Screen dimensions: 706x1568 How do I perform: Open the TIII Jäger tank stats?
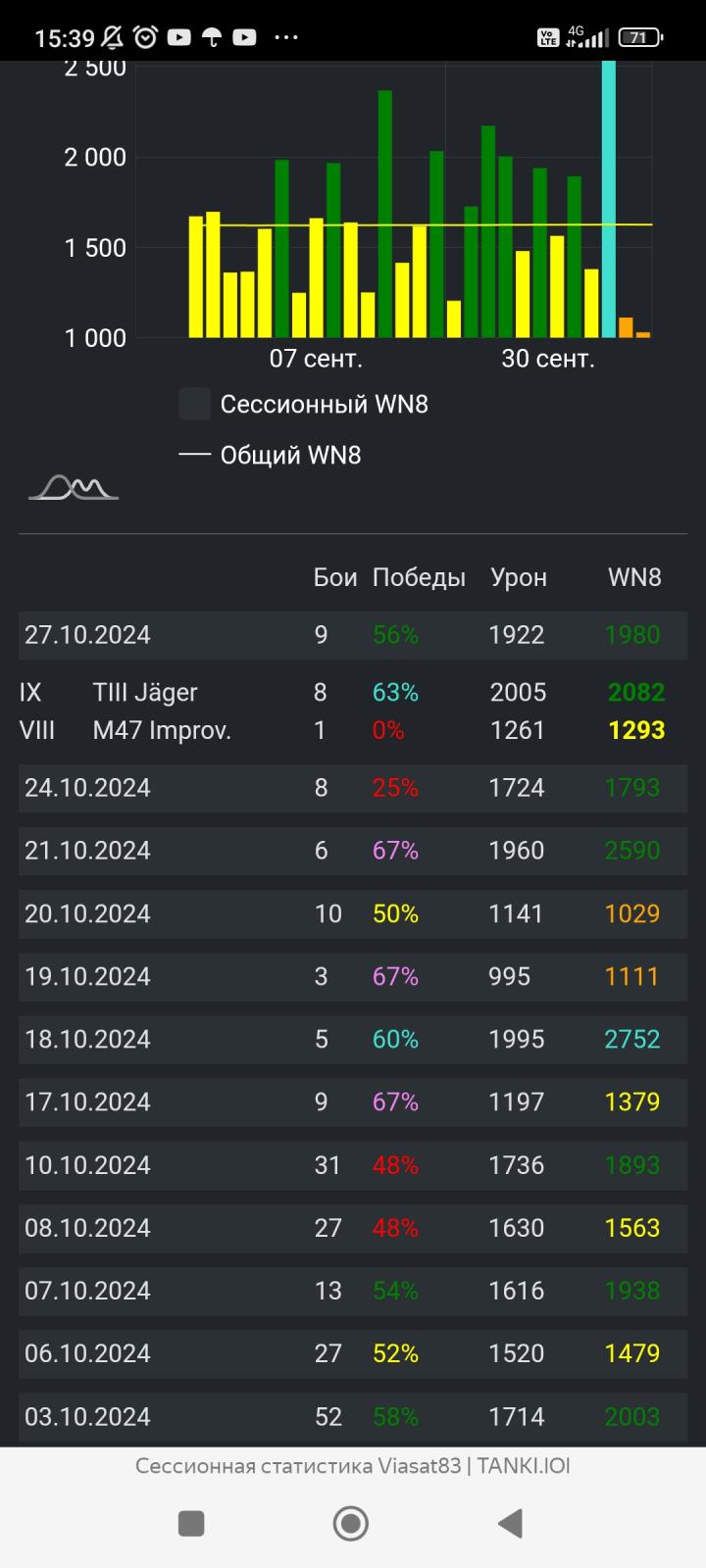tap(145, 692)
